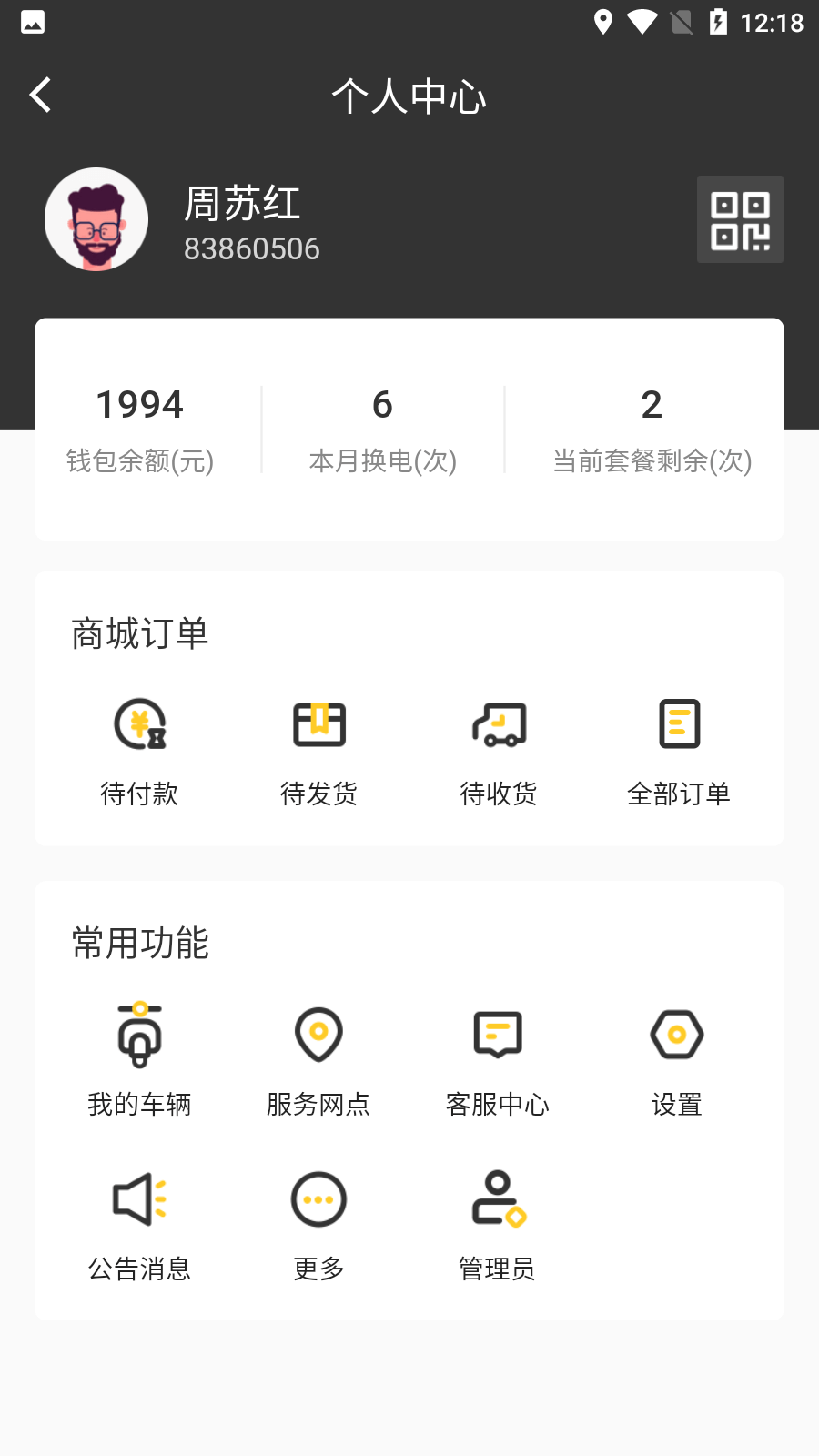Open 管理员 admin section
819x1456 pixels.
[x=498, y=1226]
